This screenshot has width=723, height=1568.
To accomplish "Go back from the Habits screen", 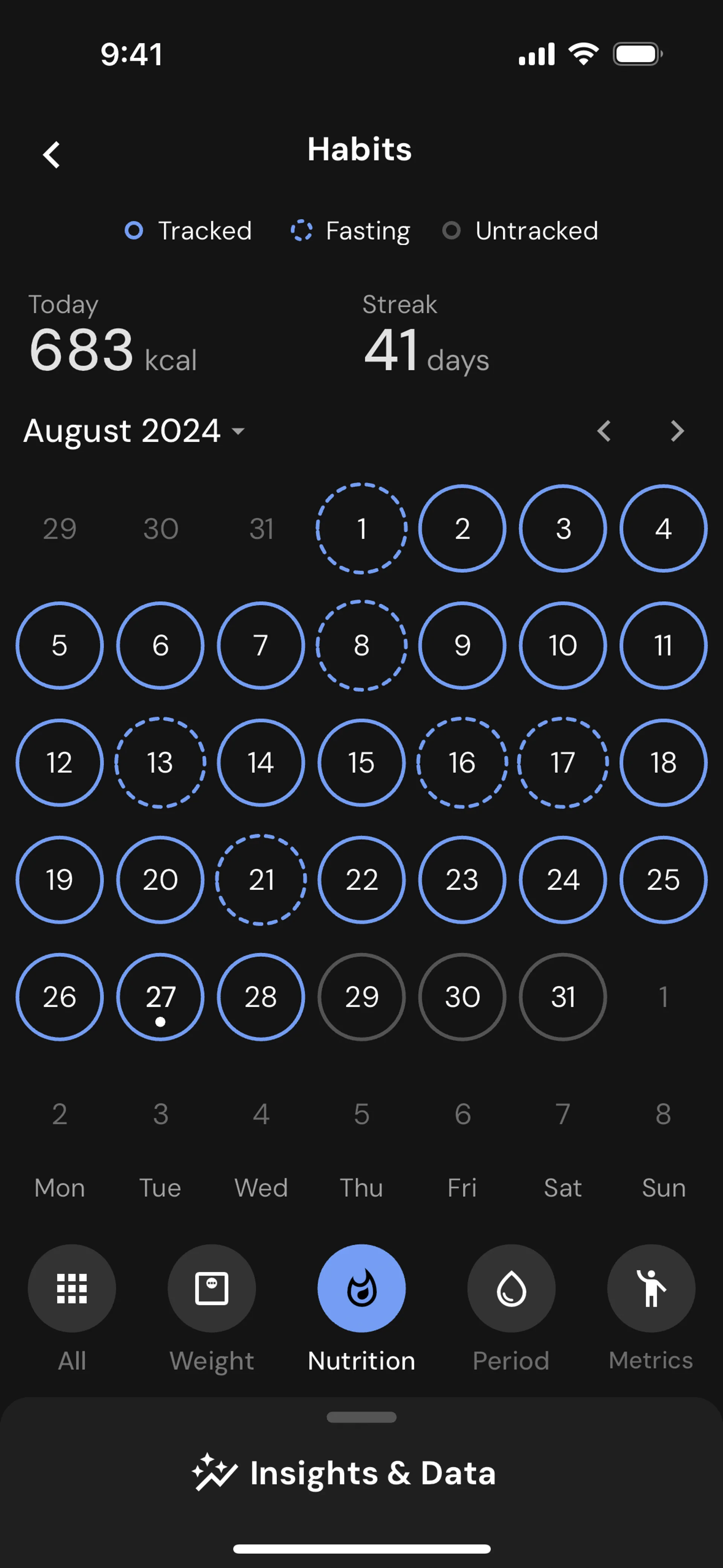I will pos(52,154).
